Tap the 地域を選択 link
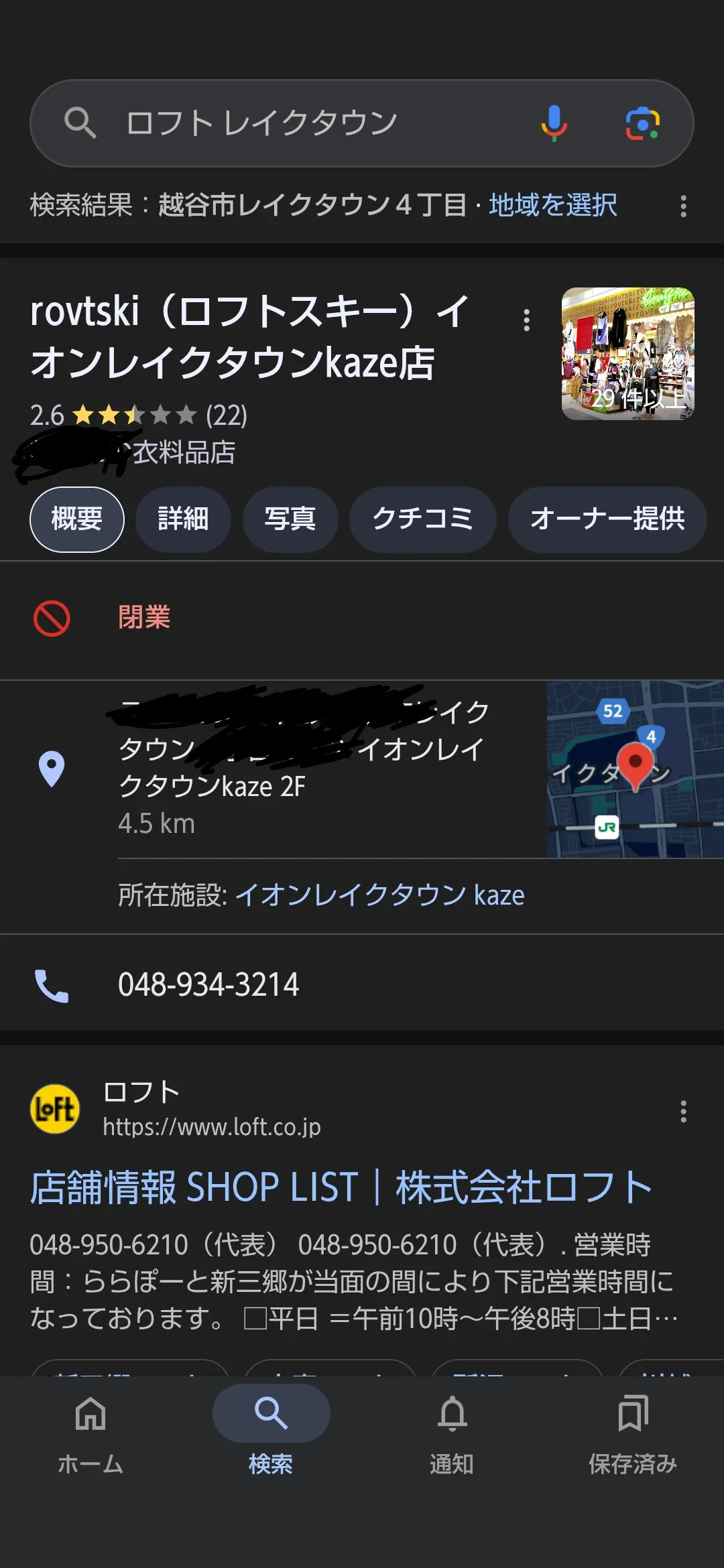Screen dimensions: 724x1568 point(552,205)
